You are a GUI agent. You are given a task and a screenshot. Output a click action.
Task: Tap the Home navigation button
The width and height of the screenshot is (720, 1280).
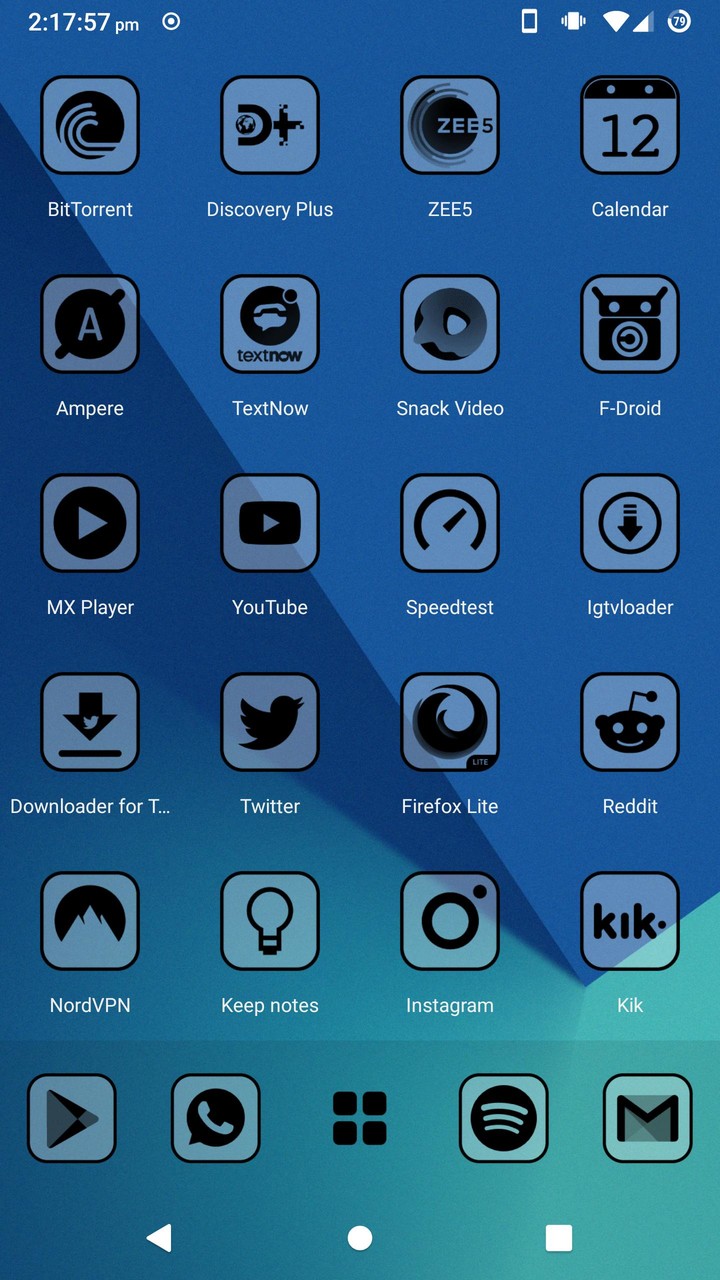pyautogui.click(x=360, y=1237)
